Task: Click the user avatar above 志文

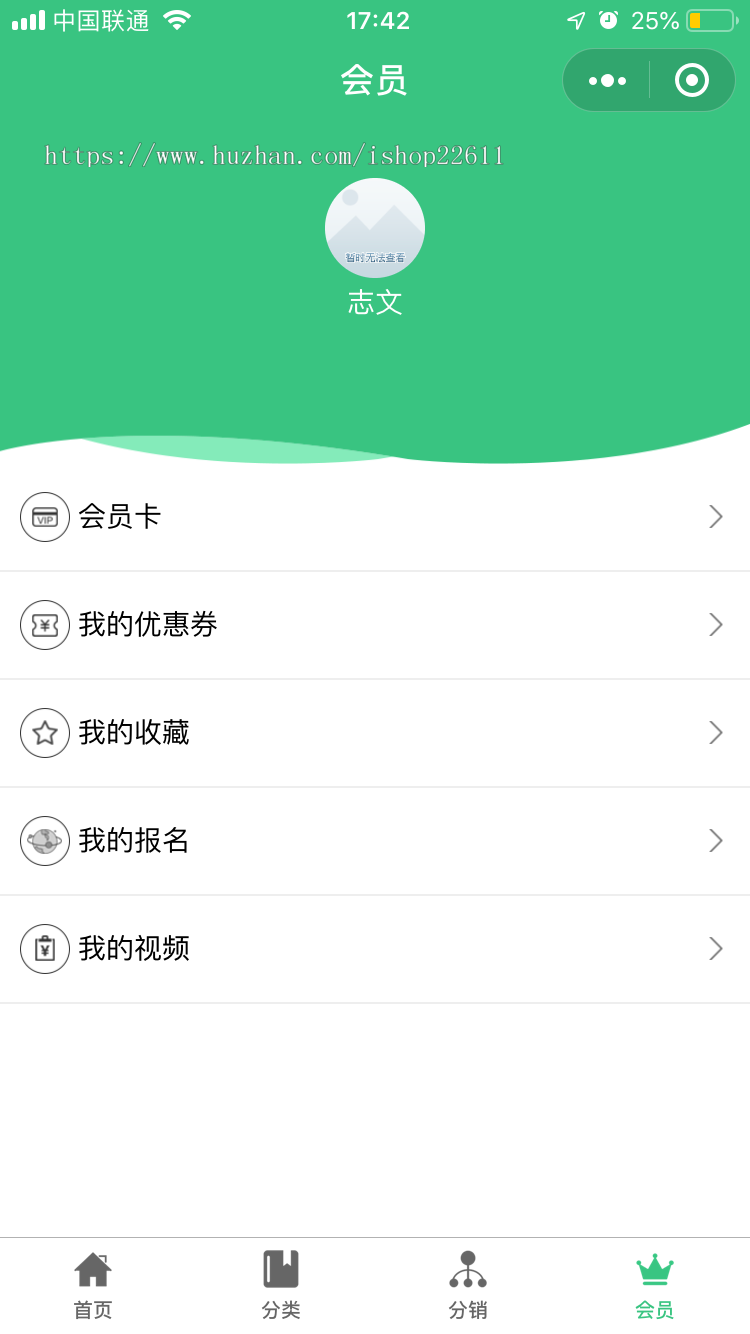Action: [375, 228]
